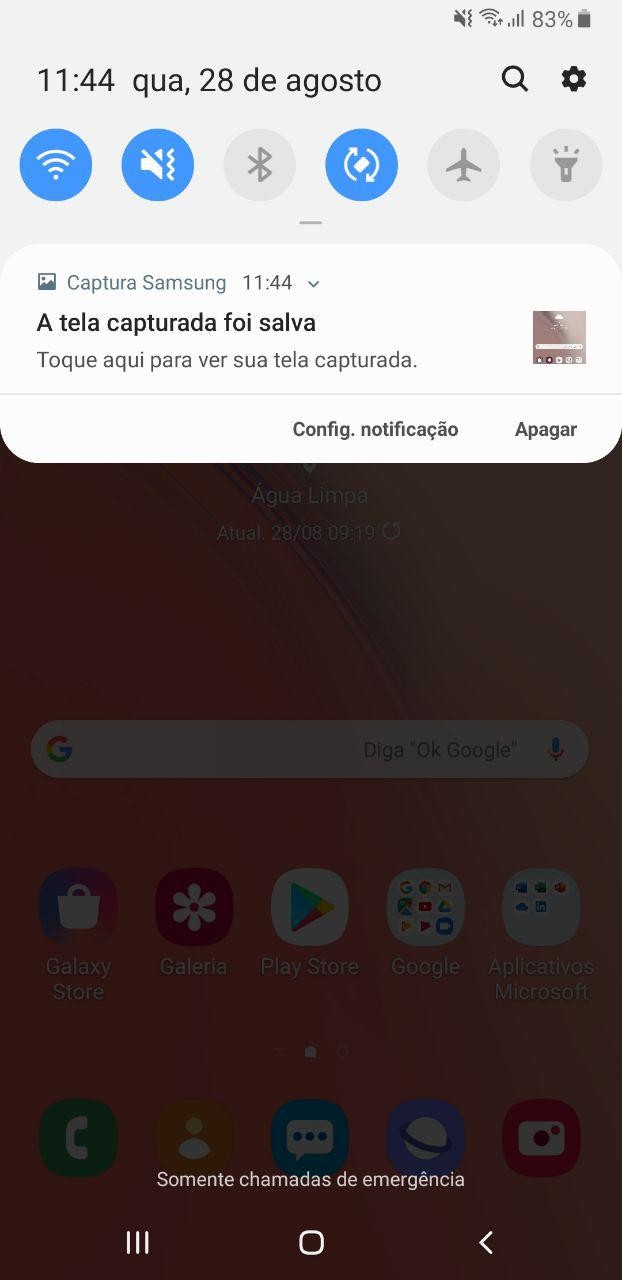The image size is (622, 1280).
Task: Tap the home navigation button
Action: 311,1242
